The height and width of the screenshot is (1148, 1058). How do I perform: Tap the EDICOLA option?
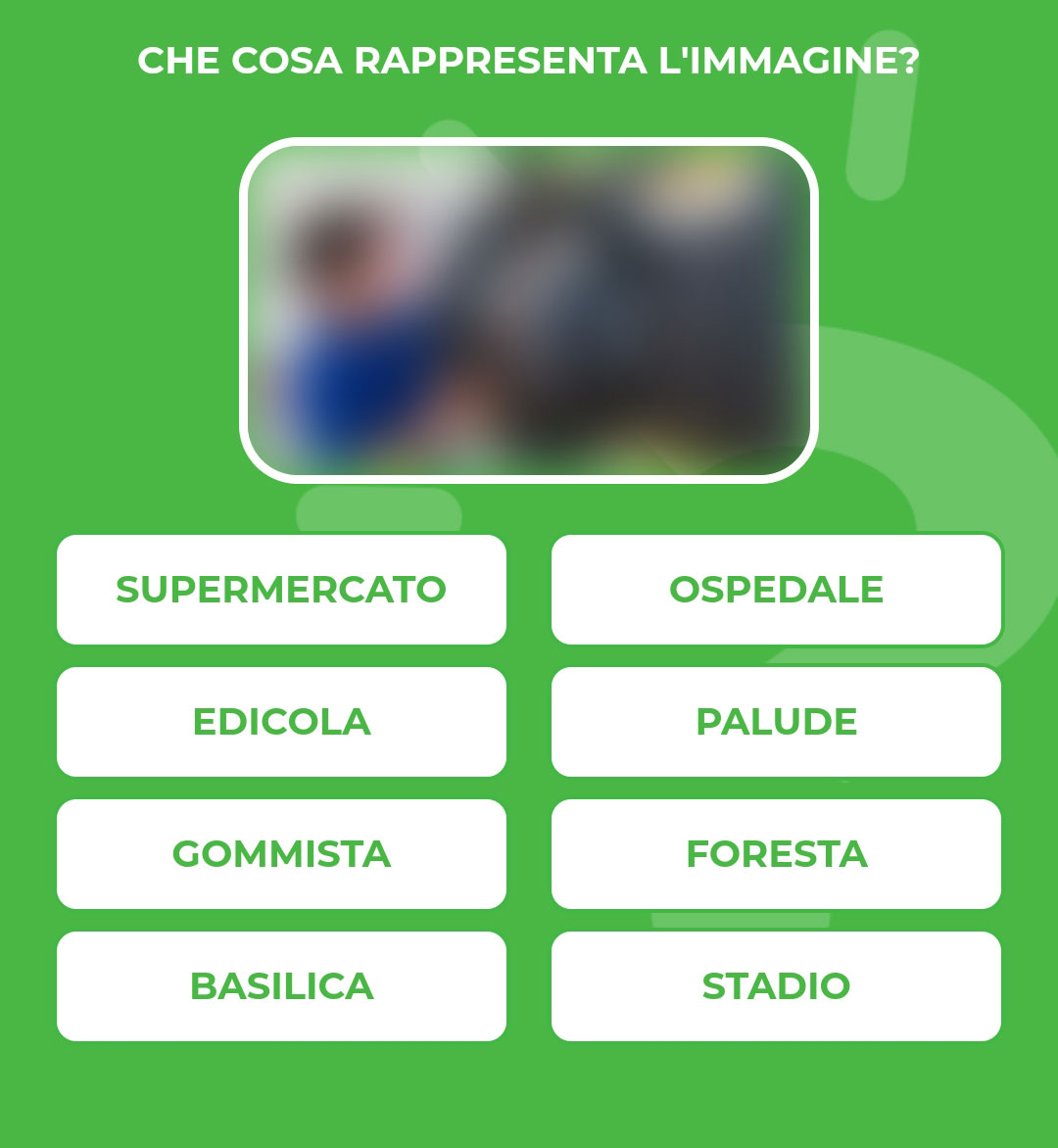281,722
